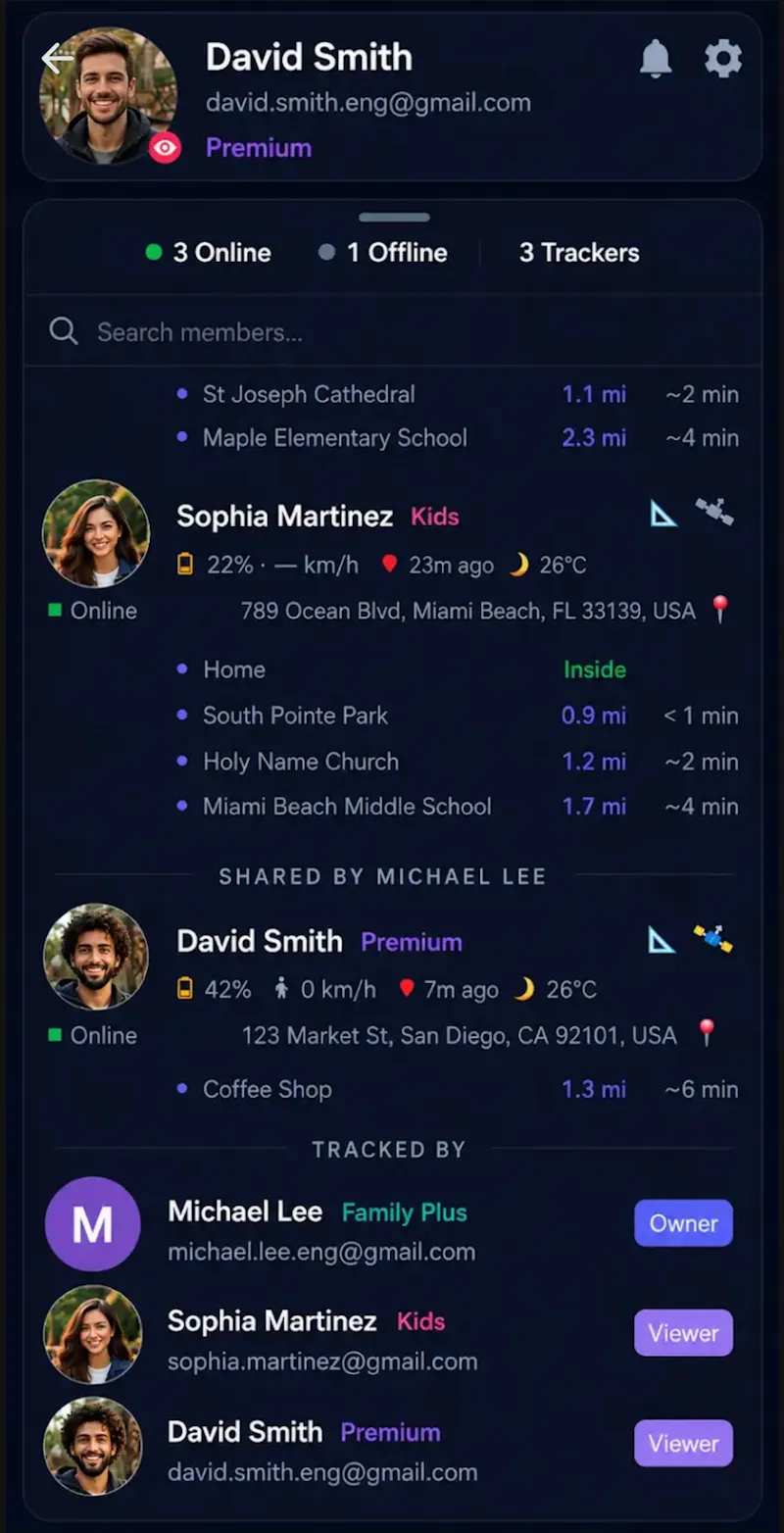Tap David Smith's Viewer role button
Image resolution: width=784 pixels, height=1533 pixels.
pyautogui.click(x=683, y=1444)
